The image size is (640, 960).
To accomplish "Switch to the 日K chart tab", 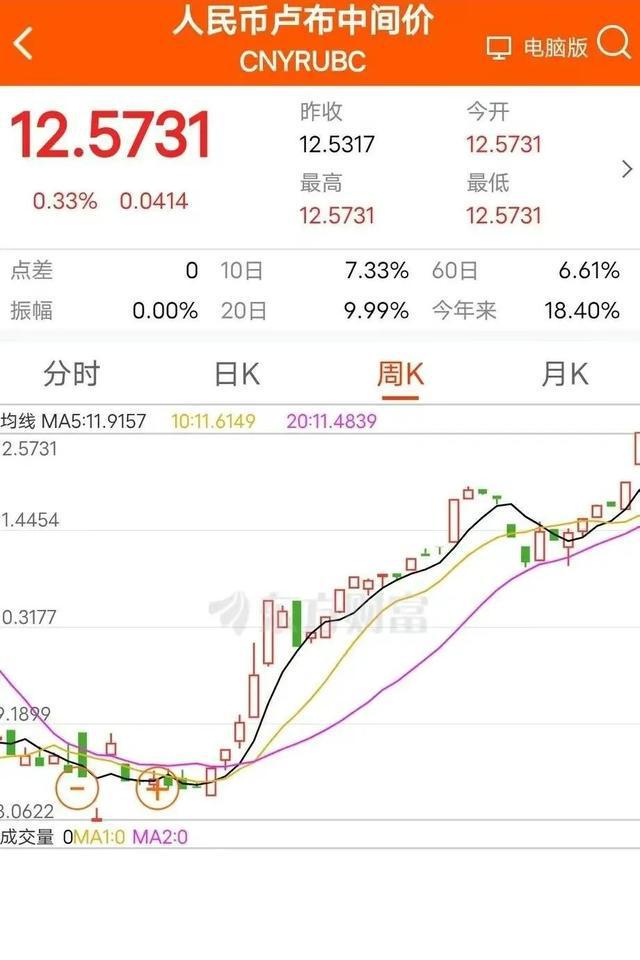I will coord(237,375).
